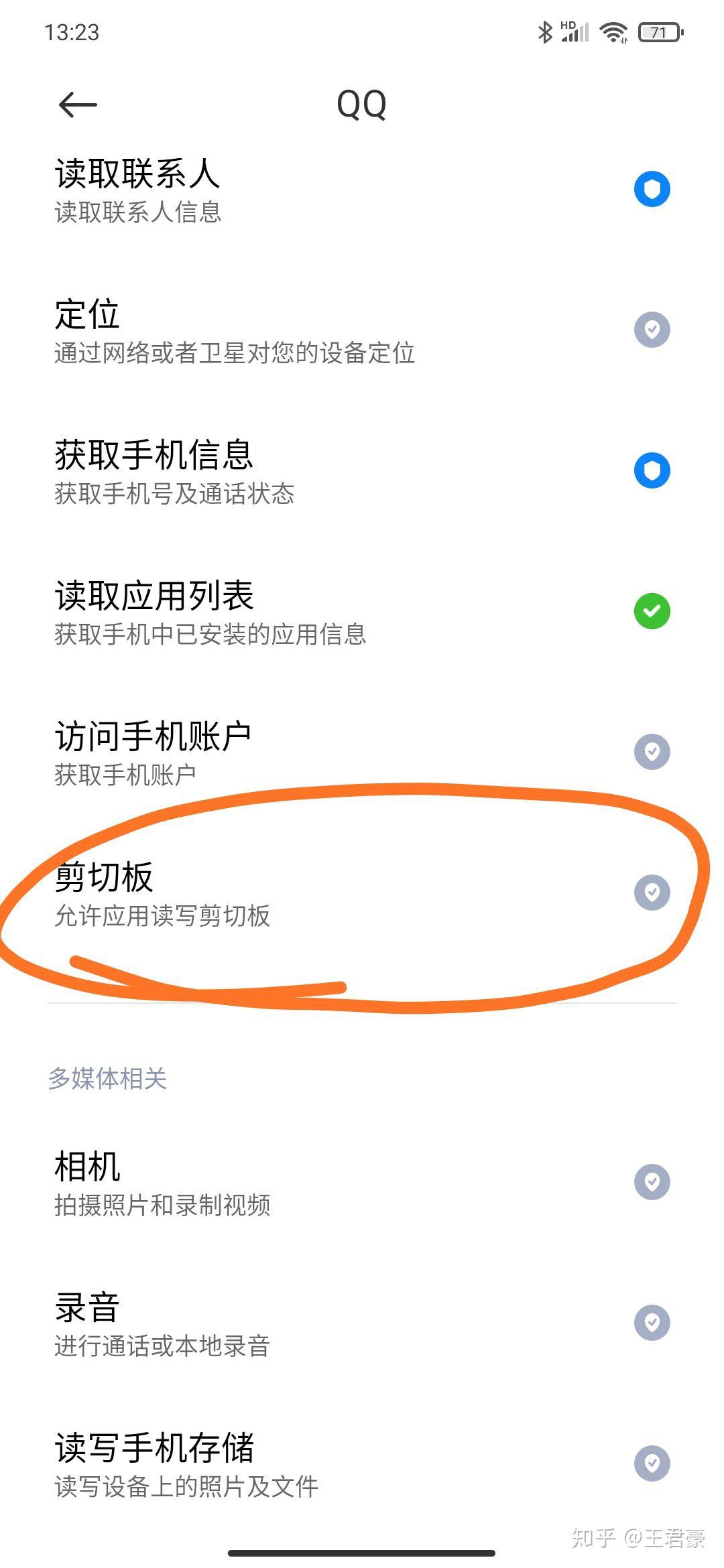Open the 相机 permission entry
724x1568 pixels.
(x=268, y=1181)
